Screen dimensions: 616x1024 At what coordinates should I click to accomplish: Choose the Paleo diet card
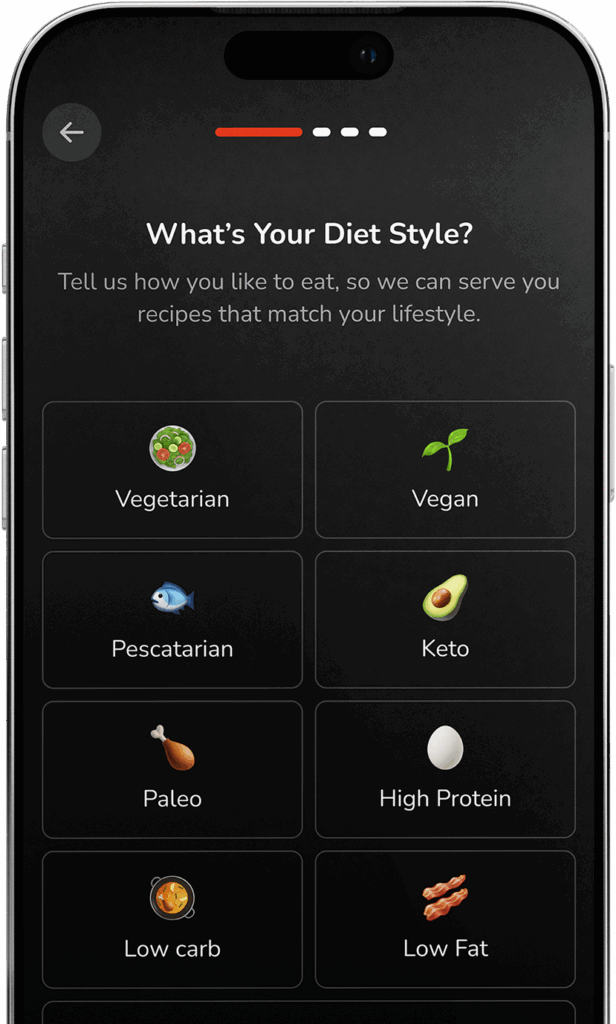tap(172, 770)
